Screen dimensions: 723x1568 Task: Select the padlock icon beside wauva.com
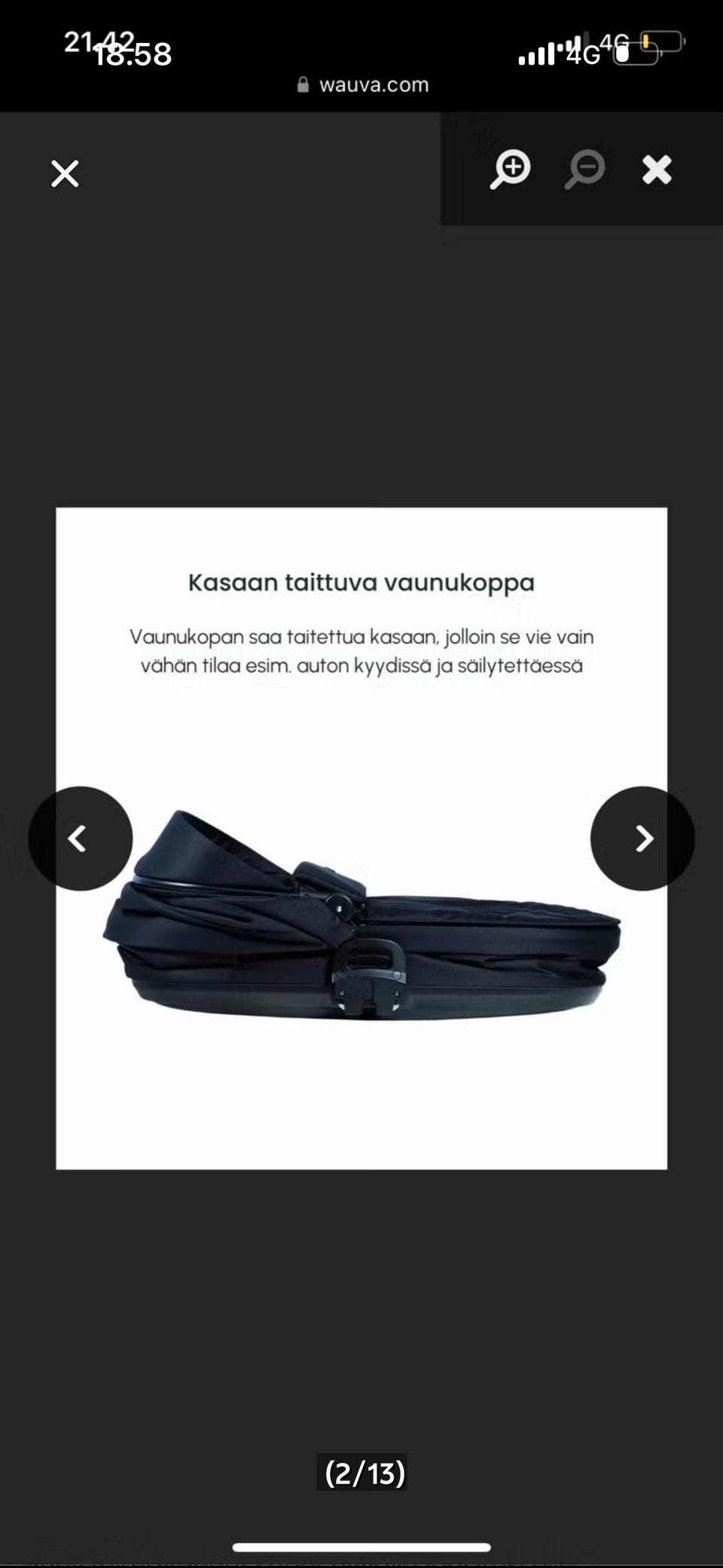[304, 84]
